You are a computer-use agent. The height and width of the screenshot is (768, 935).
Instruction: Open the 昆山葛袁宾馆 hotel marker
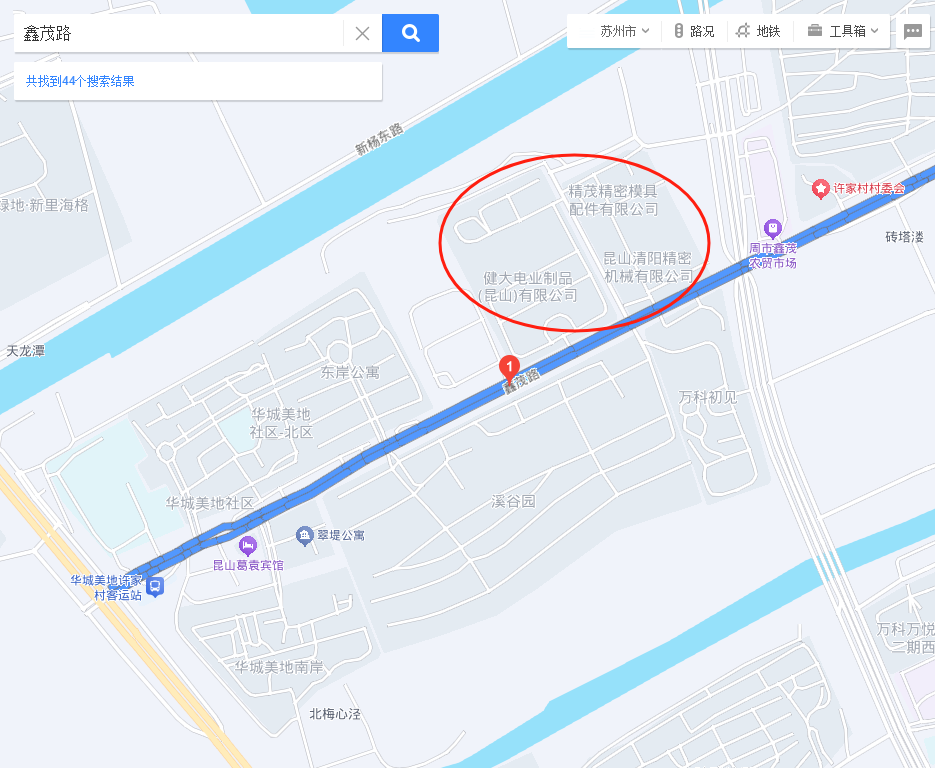248,545
